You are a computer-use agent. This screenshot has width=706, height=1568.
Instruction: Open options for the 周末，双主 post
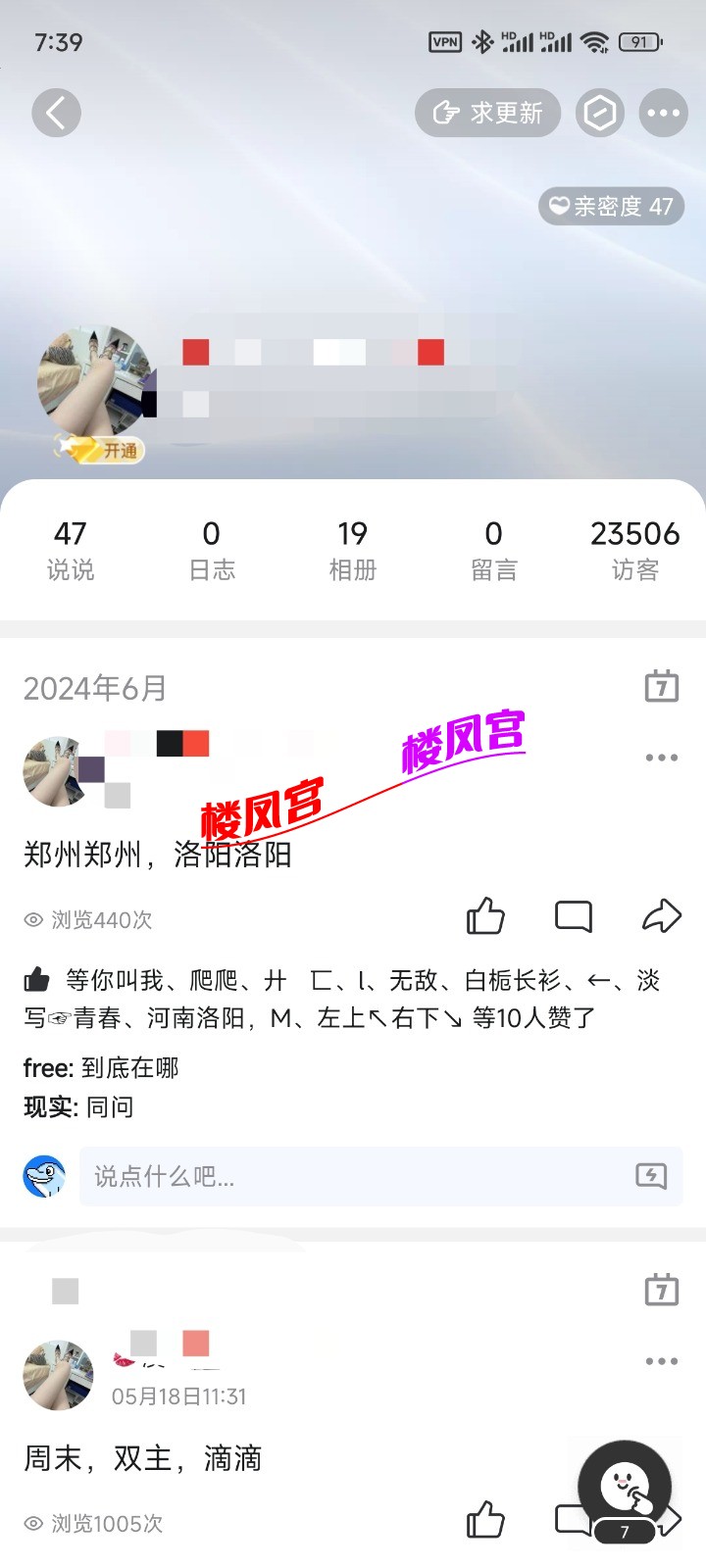pyautogui.click(x=662, y=1361)
